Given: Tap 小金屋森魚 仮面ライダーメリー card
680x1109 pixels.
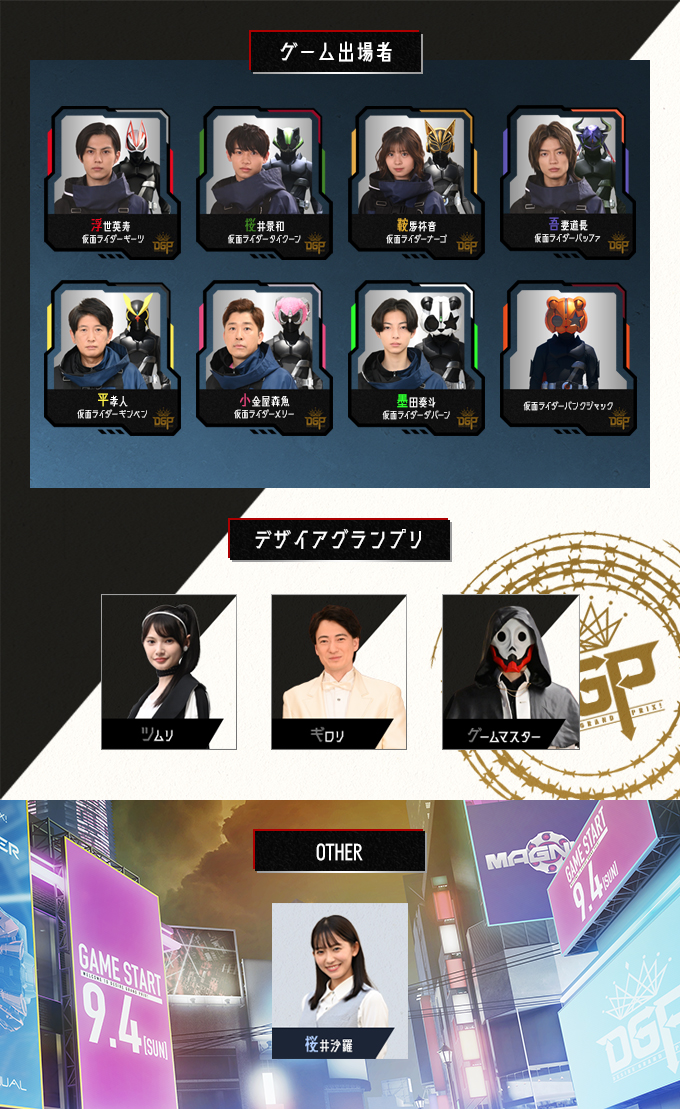Looking at the screenshot, I should click(x=263, y=355).
